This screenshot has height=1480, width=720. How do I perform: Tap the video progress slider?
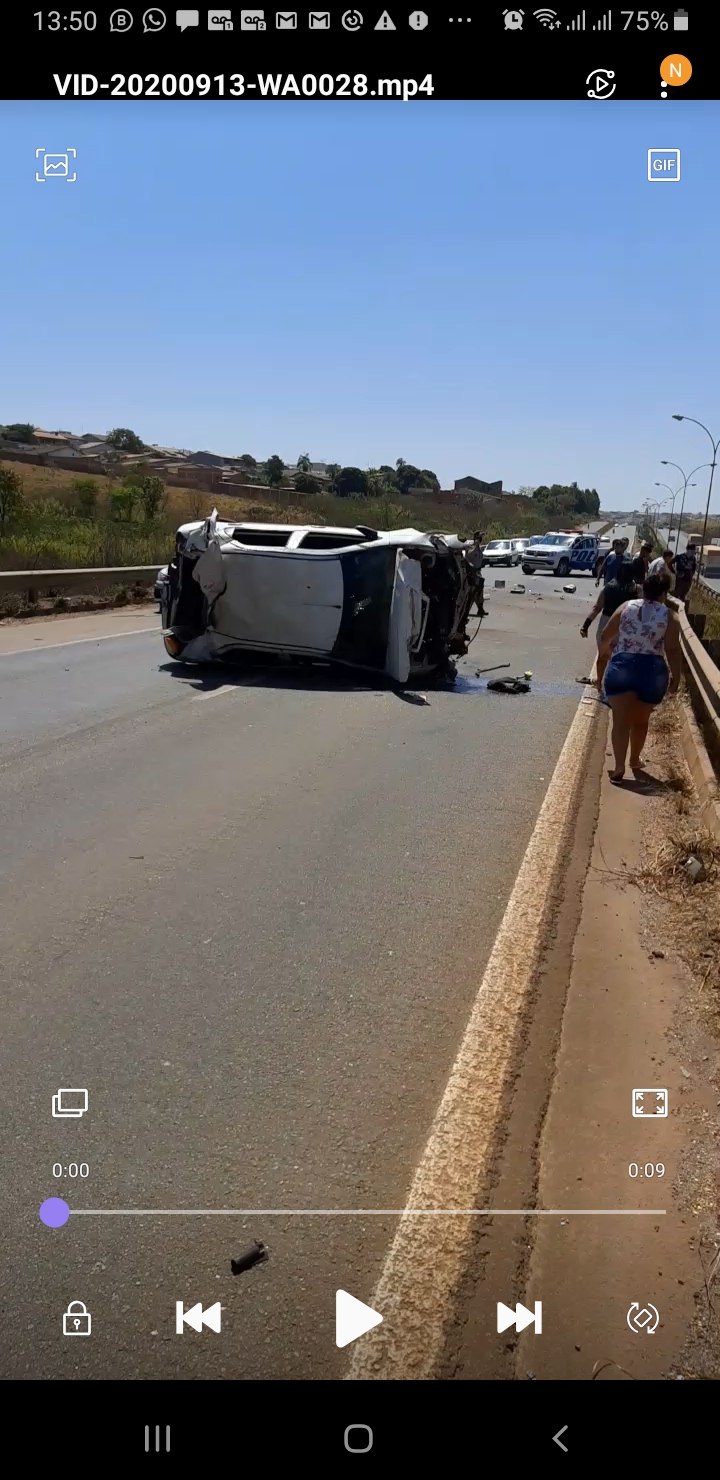pyautogui.click(x=360, y=1212)
